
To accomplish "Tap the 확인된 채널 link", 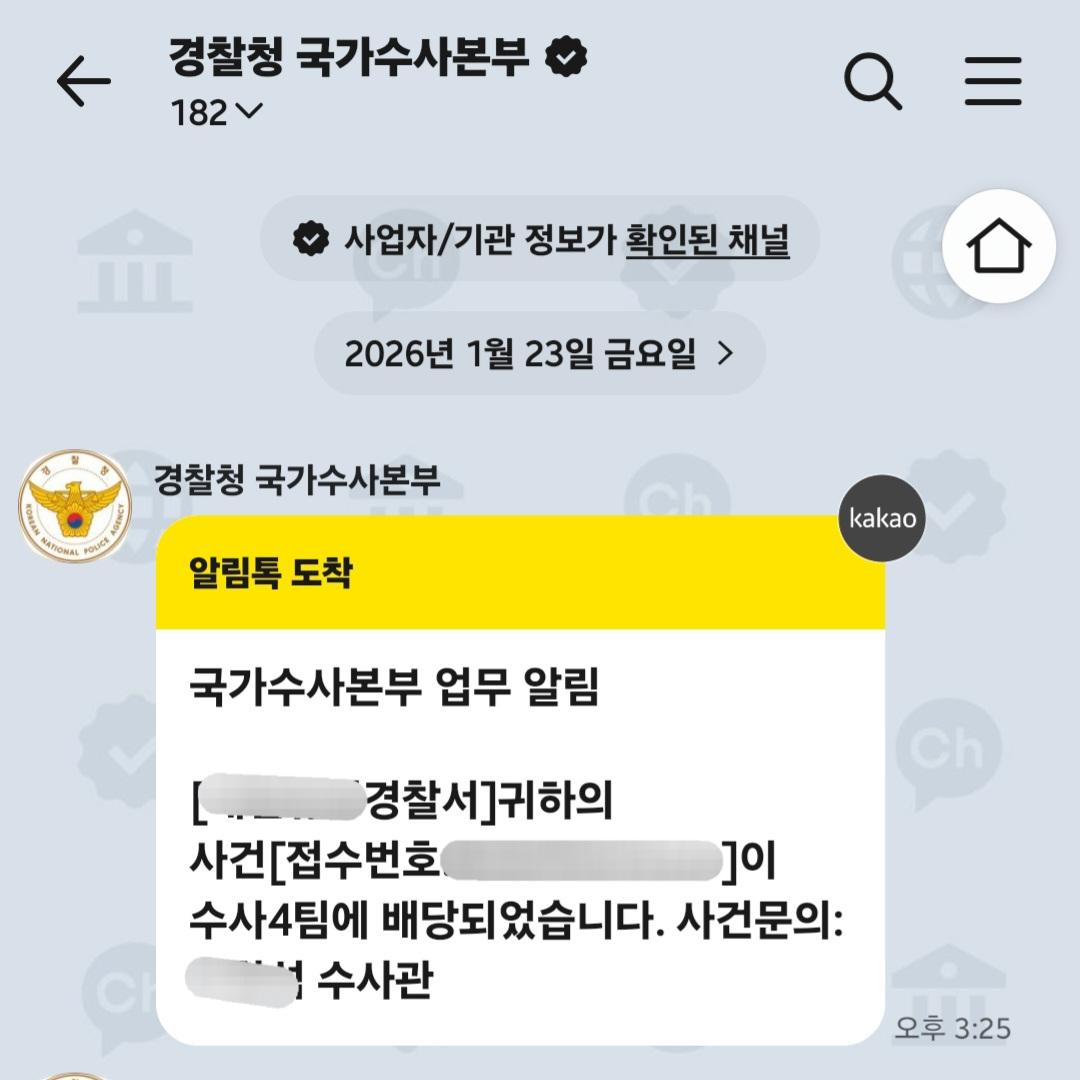I will pyautogui.click(x=707, y=240).
